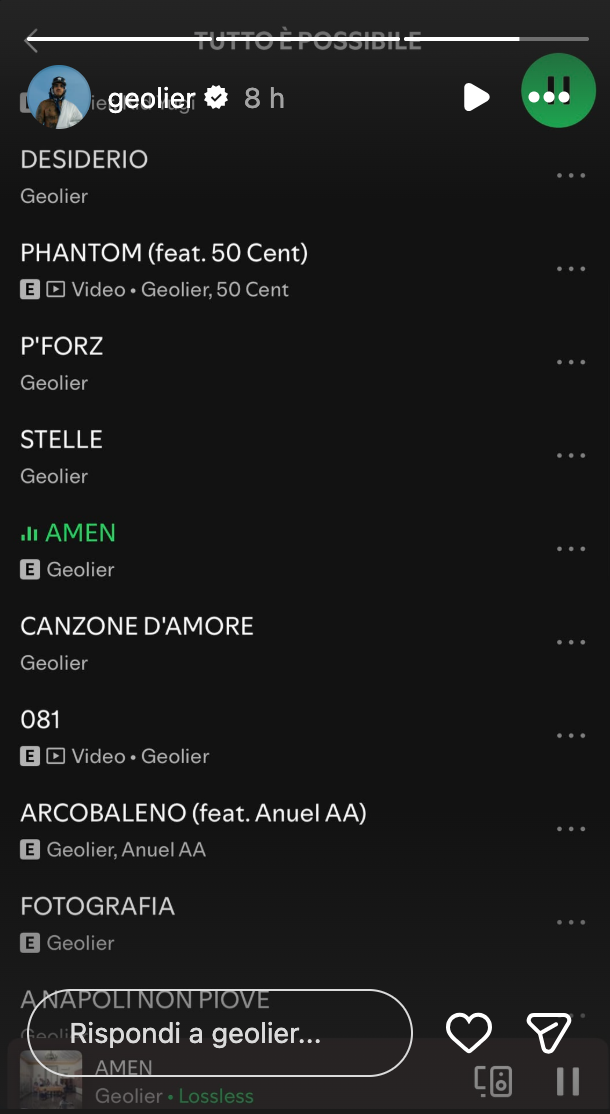Like this story with the heart

tap(469, 1033)
